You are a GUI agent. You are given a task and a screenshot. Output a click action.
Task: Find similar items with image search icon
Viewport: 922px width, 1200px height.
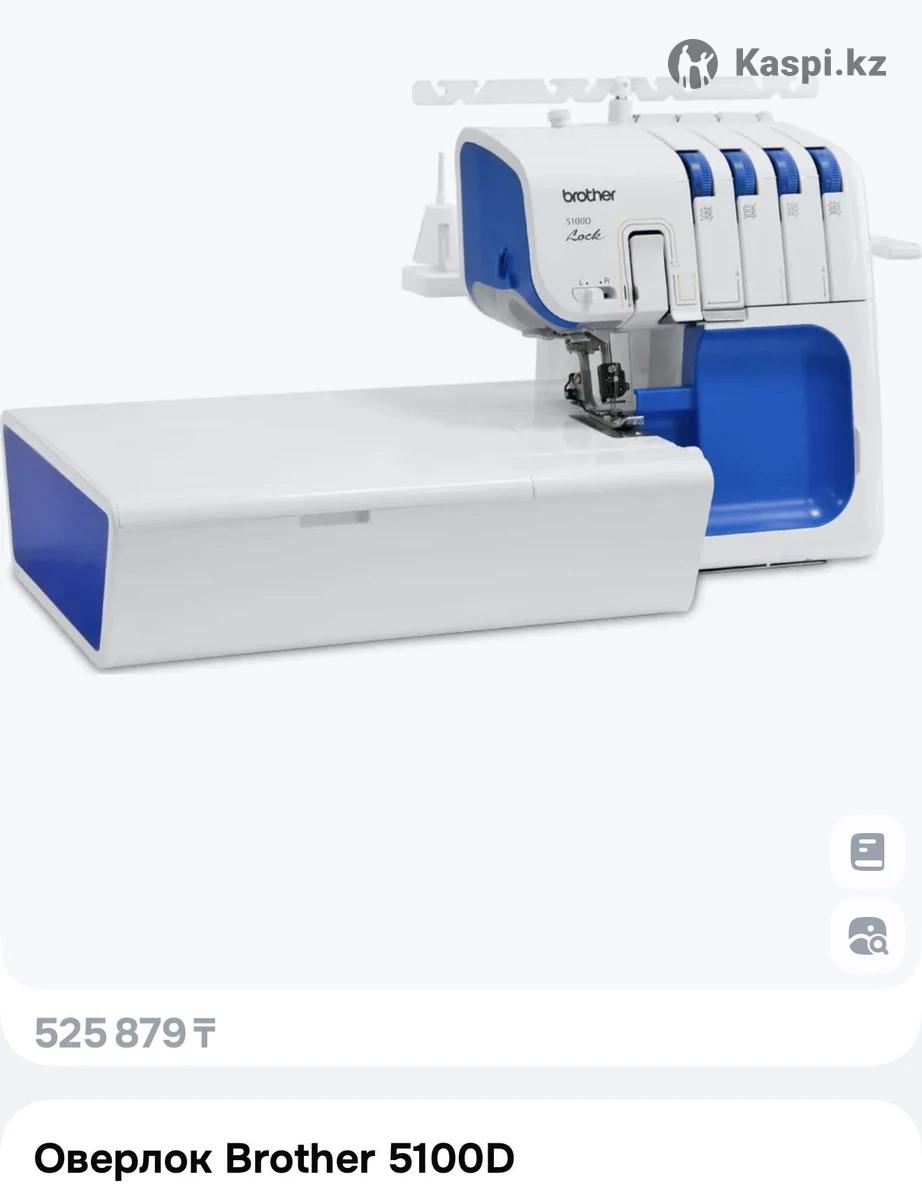[x=867, y=936]
